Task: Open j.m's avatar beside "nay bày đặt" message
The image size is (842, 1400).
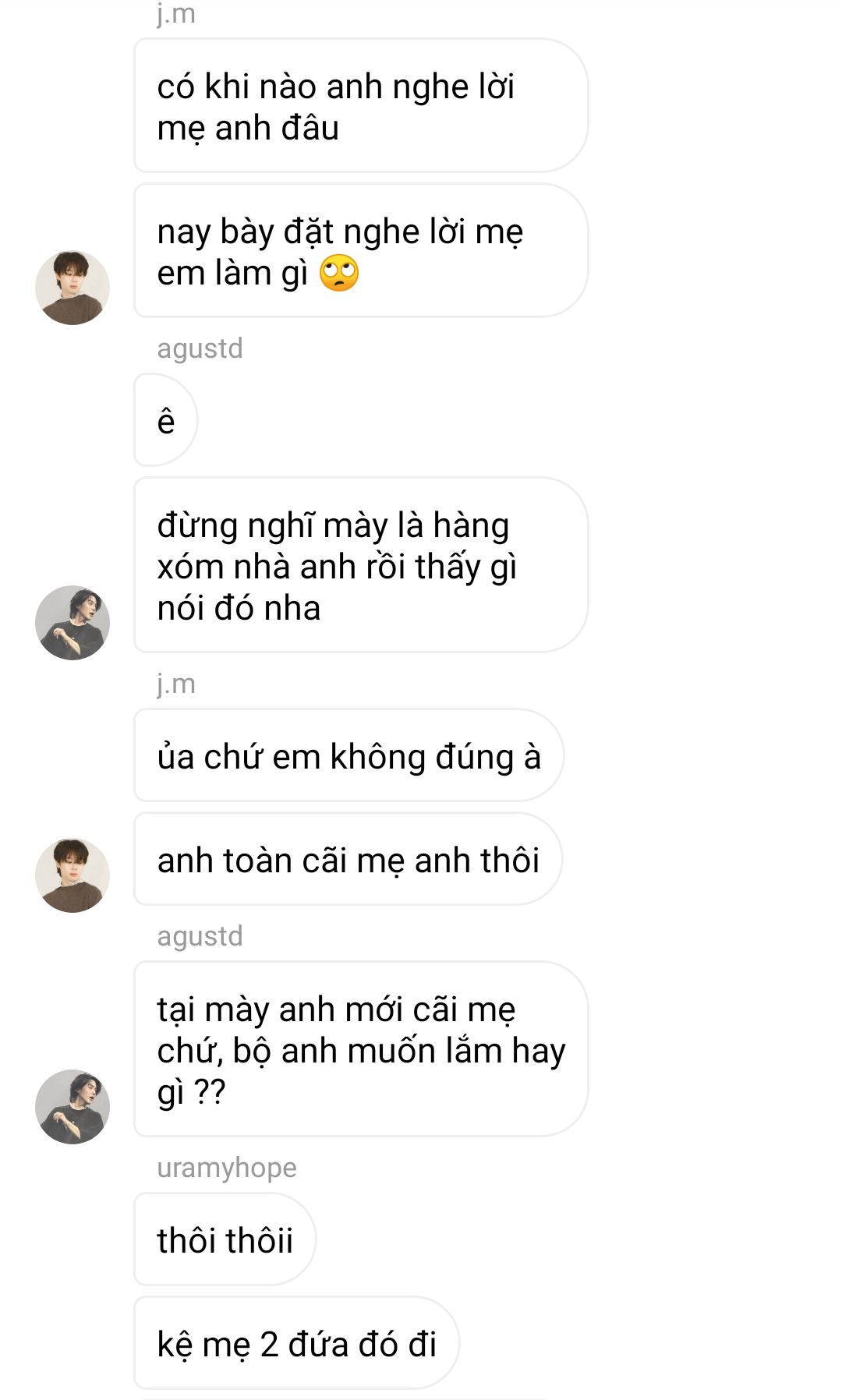Action: pos(73,288)
